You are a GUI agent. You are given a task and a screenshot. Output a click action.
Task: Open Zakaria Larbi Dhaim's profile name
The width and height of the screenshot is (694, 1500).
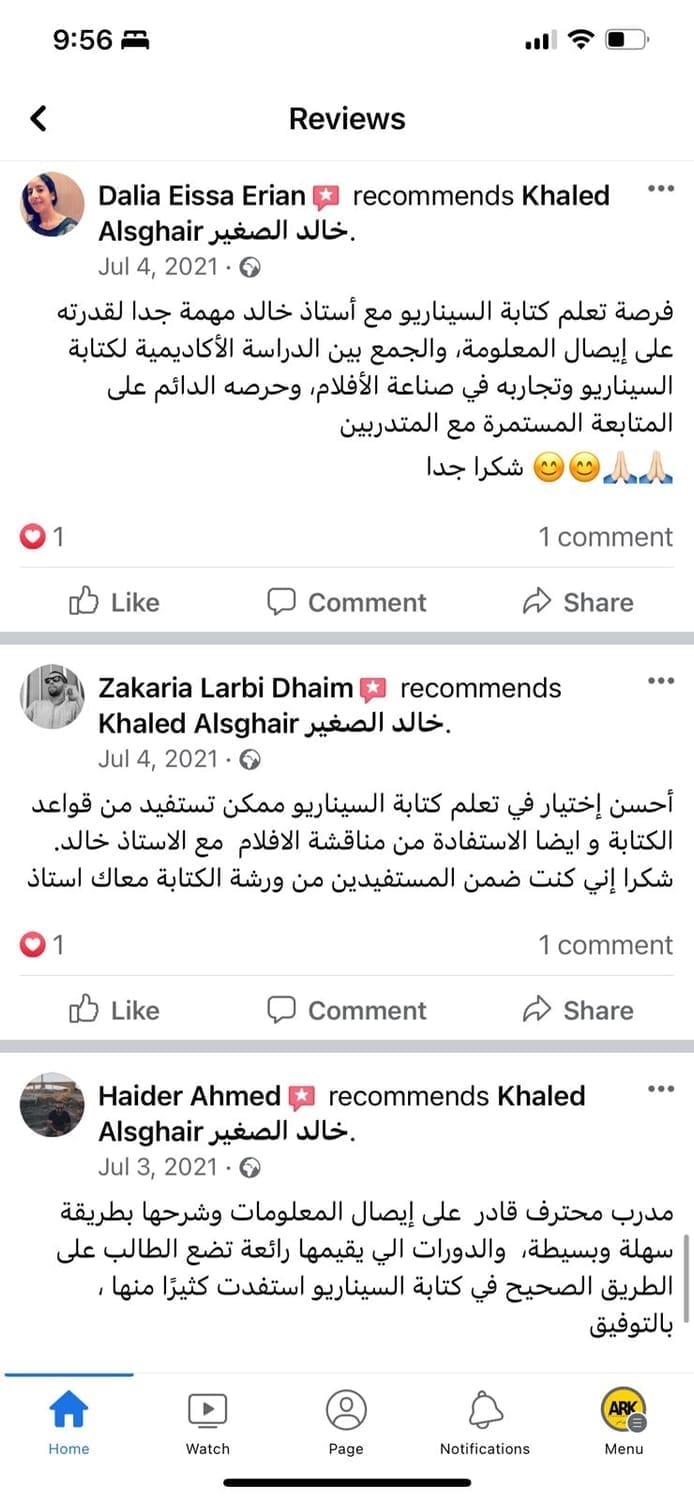[x=225, y=688]
